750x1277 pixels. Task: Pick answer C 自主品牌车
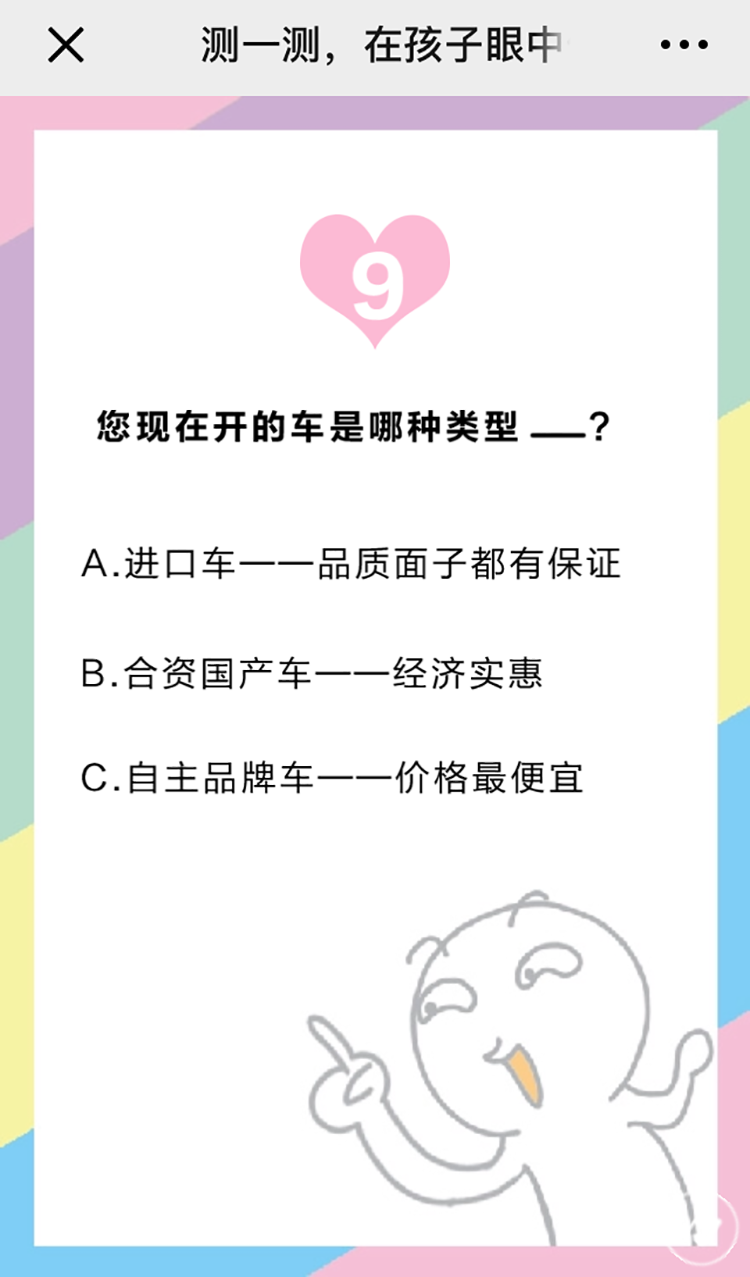tap(332, 778)
